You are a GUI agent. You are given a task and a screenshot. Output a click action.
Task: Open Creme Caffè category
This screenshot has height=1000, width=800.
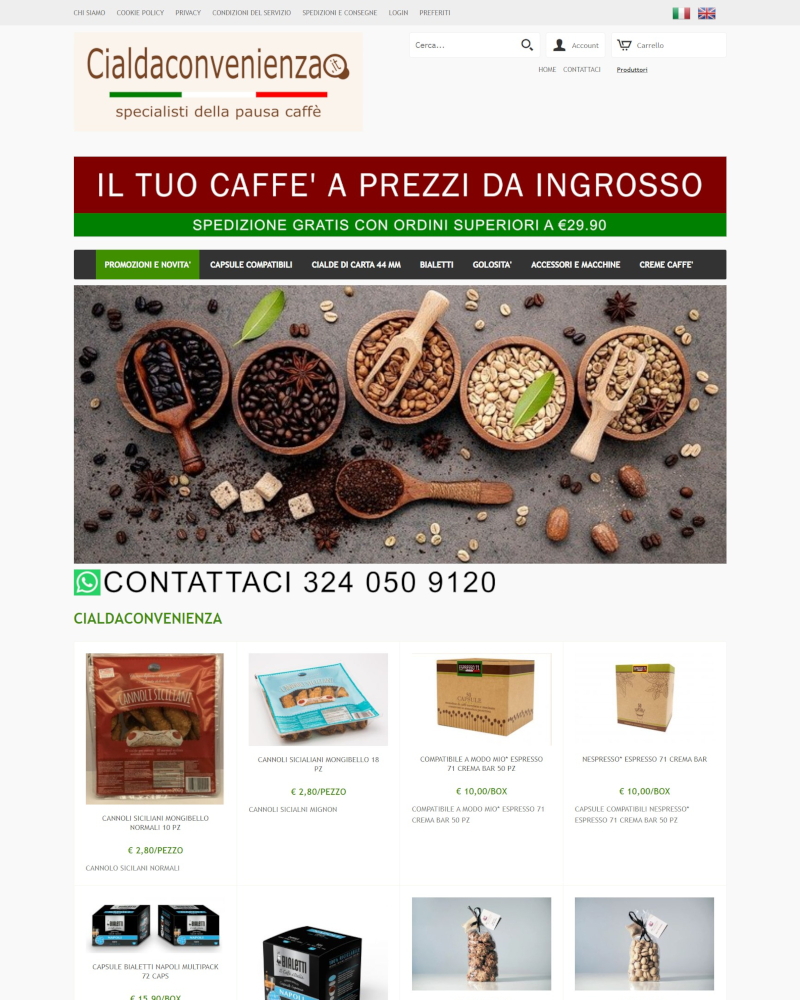click(x=666, y=265)
